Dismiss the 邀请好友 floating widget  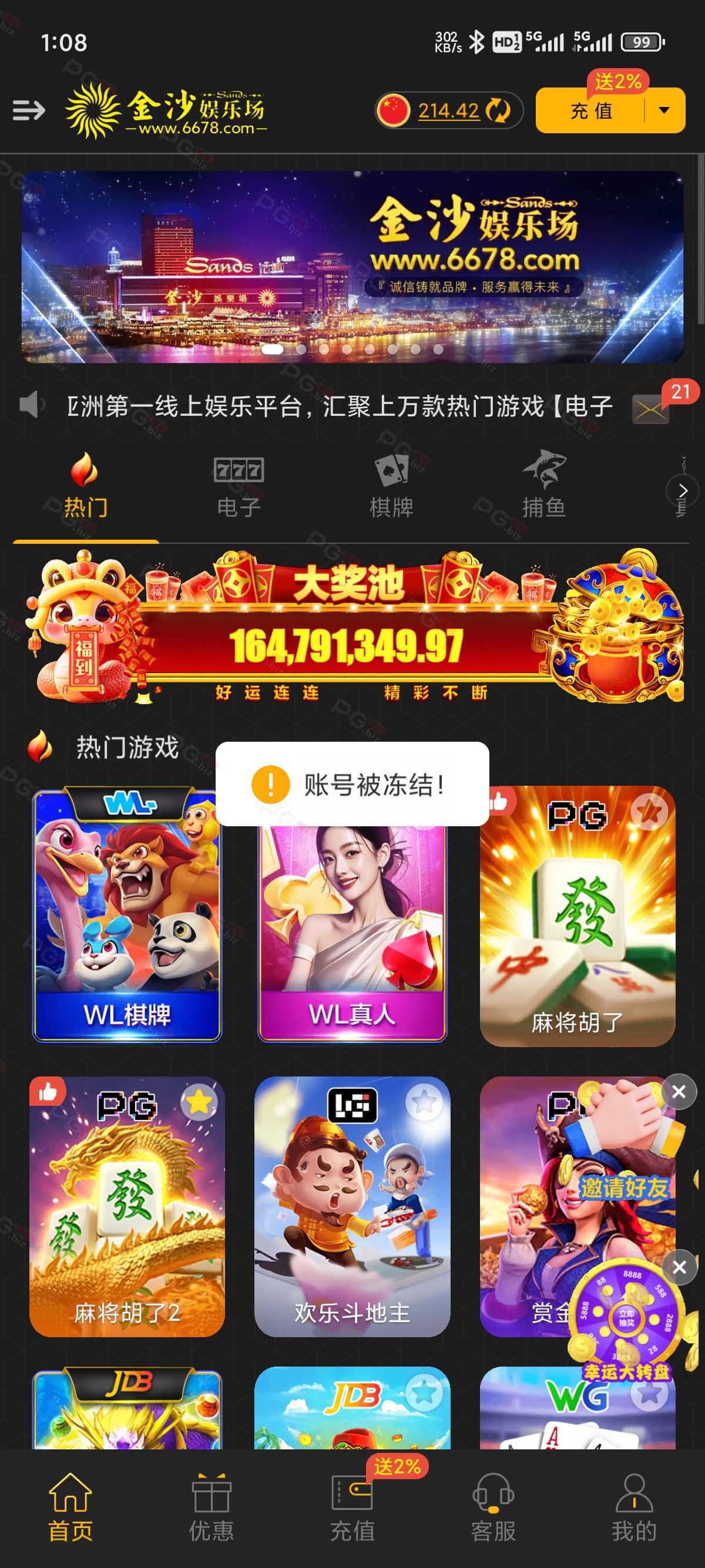[x=679, y=1092]
